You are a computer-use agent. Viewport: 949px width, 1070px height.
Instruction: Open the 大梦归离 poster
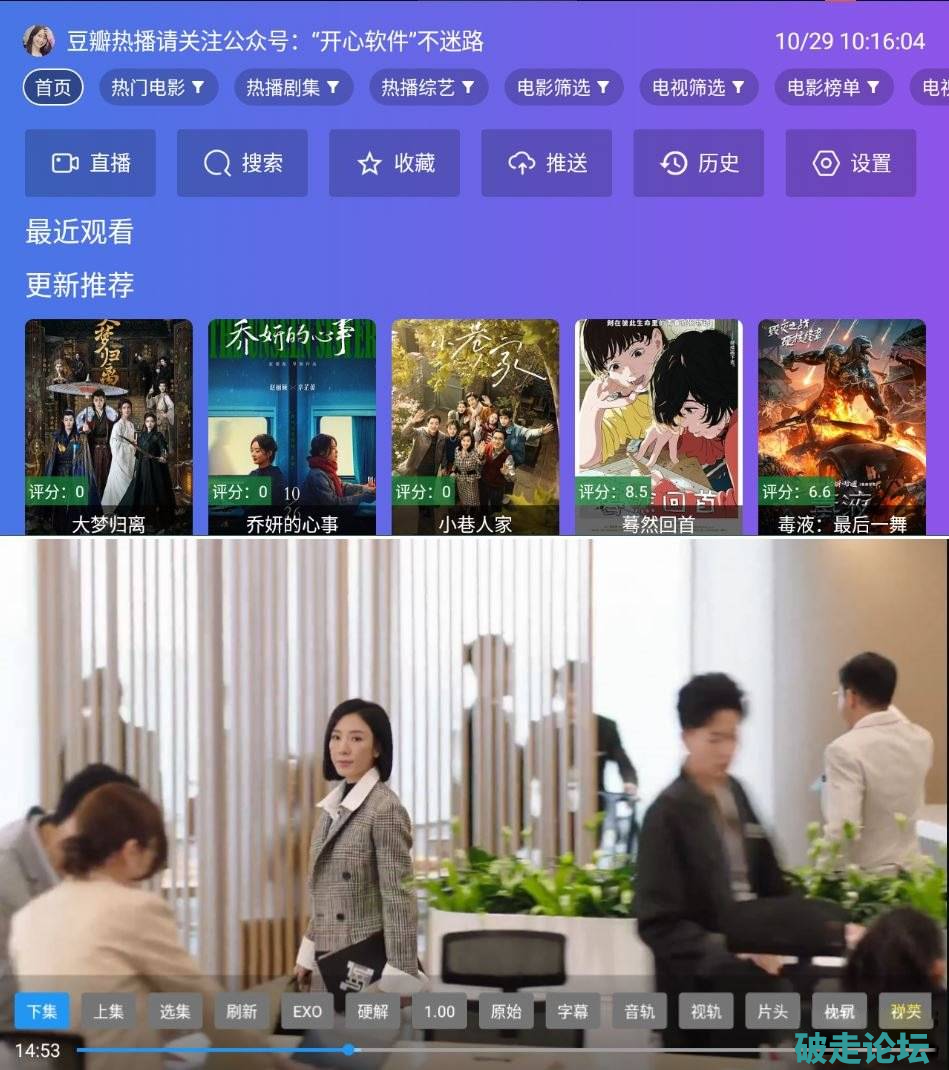109,427
